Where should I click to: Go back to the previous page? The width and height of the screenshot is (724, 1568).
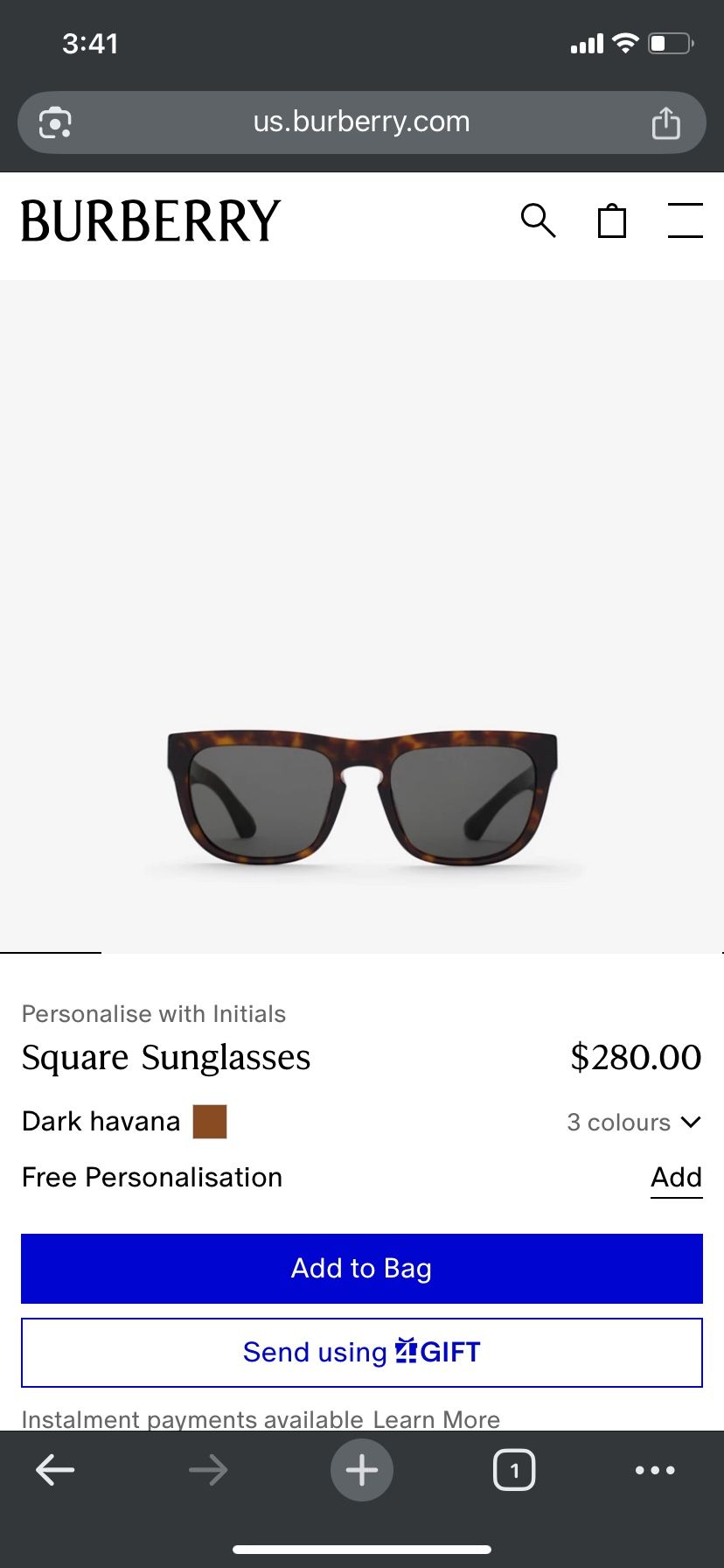[55, 1470]
